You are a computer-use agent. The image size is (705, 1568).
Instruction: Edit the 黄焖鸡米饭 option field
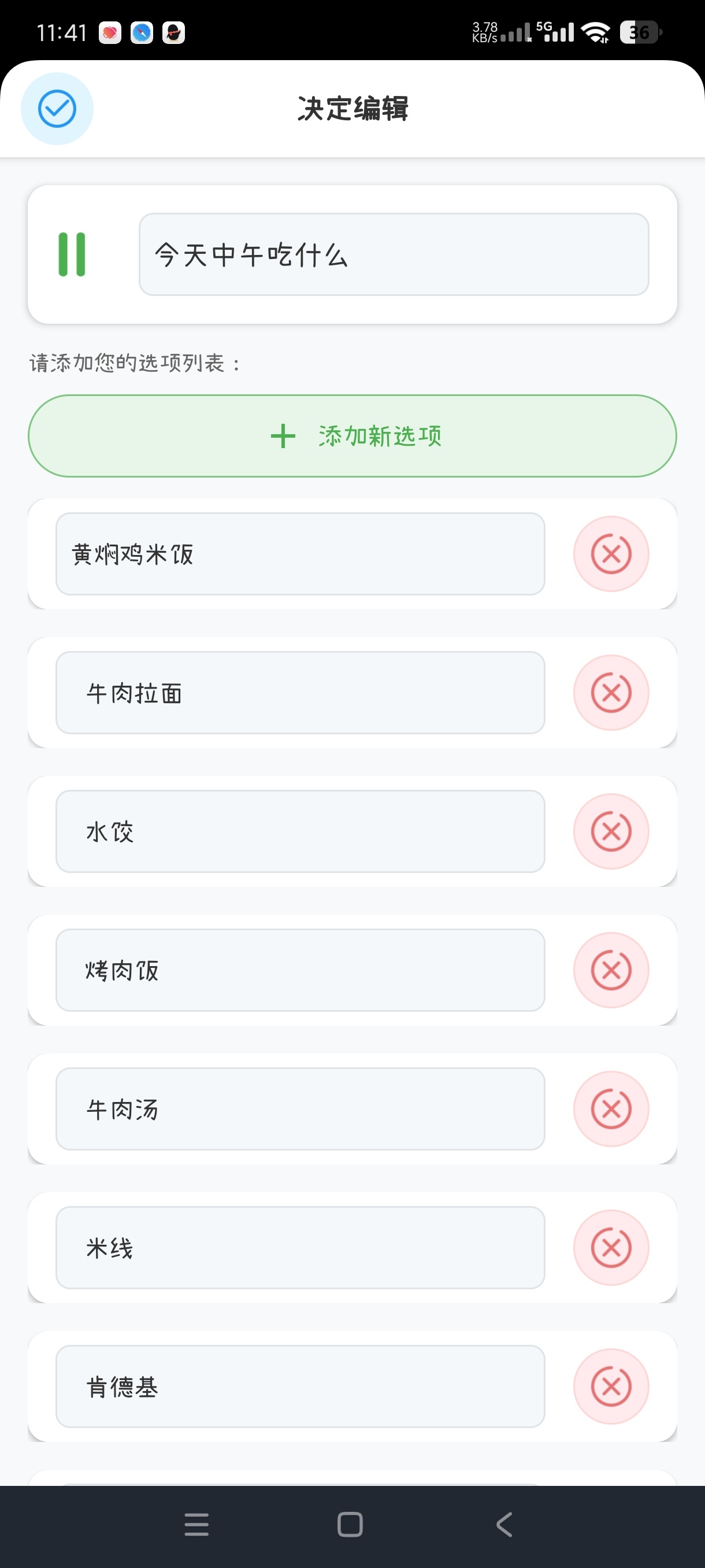300,554
